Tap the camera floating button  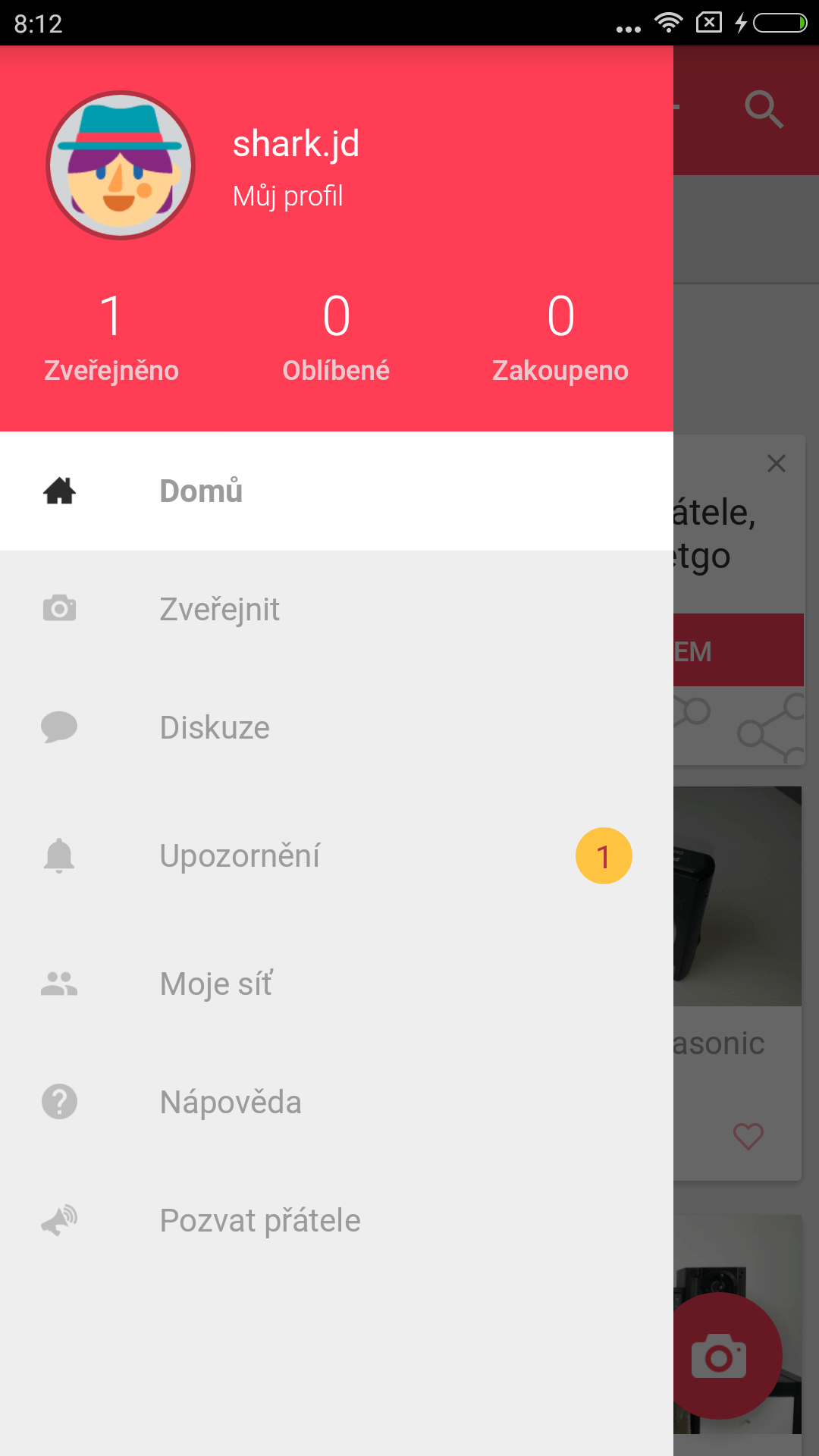[x=719, y=1356]
